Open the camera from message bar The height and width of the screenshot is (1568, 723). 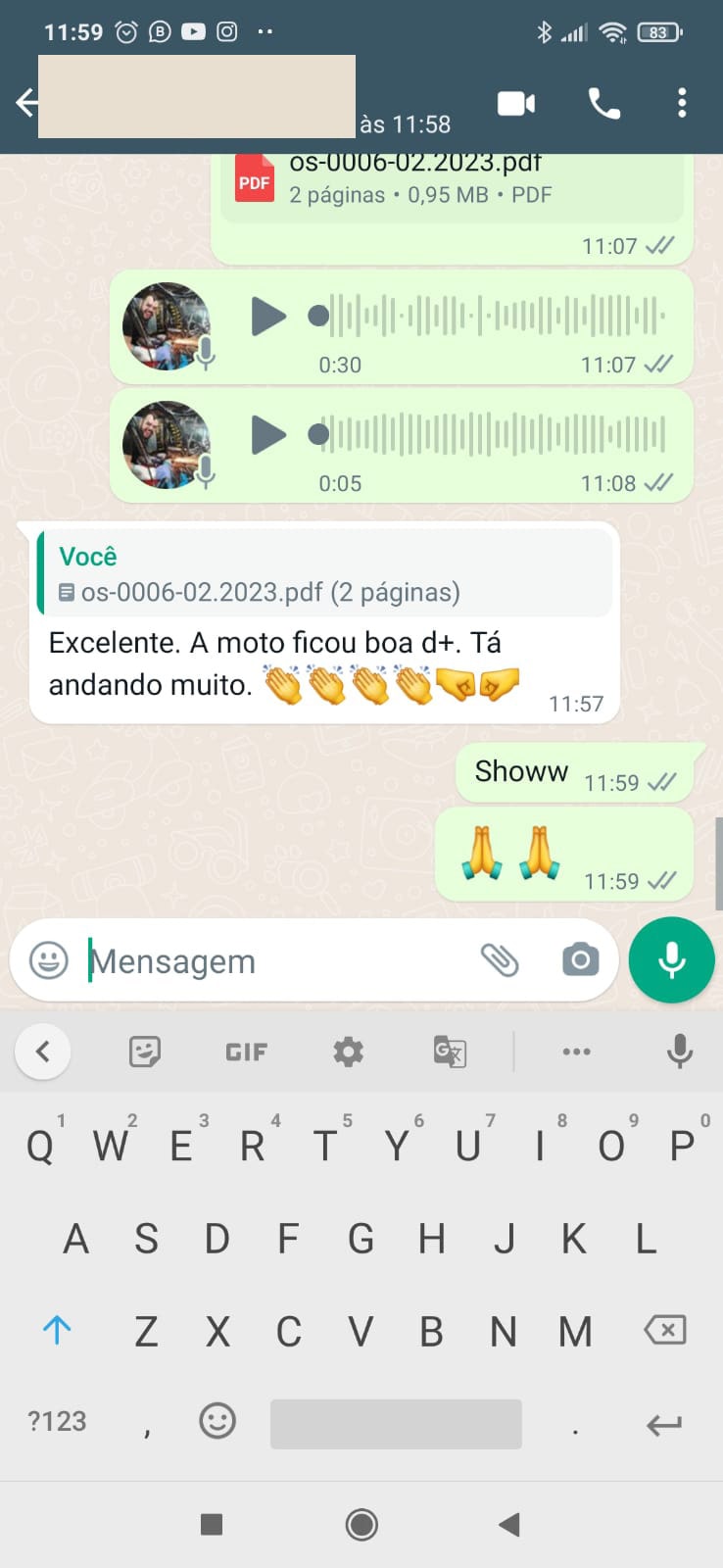(x=580, y=960)
